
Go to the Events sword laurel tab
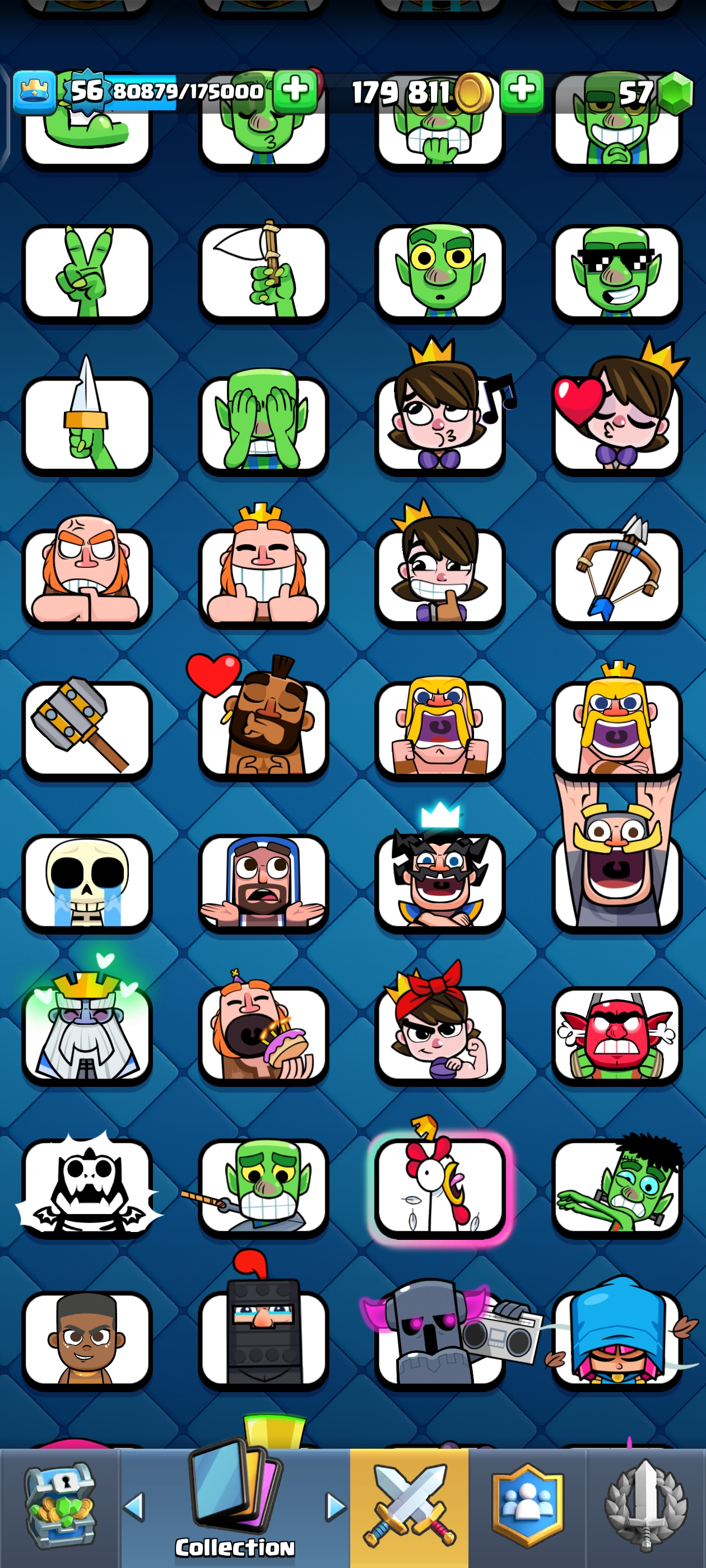pos(645,1506)
